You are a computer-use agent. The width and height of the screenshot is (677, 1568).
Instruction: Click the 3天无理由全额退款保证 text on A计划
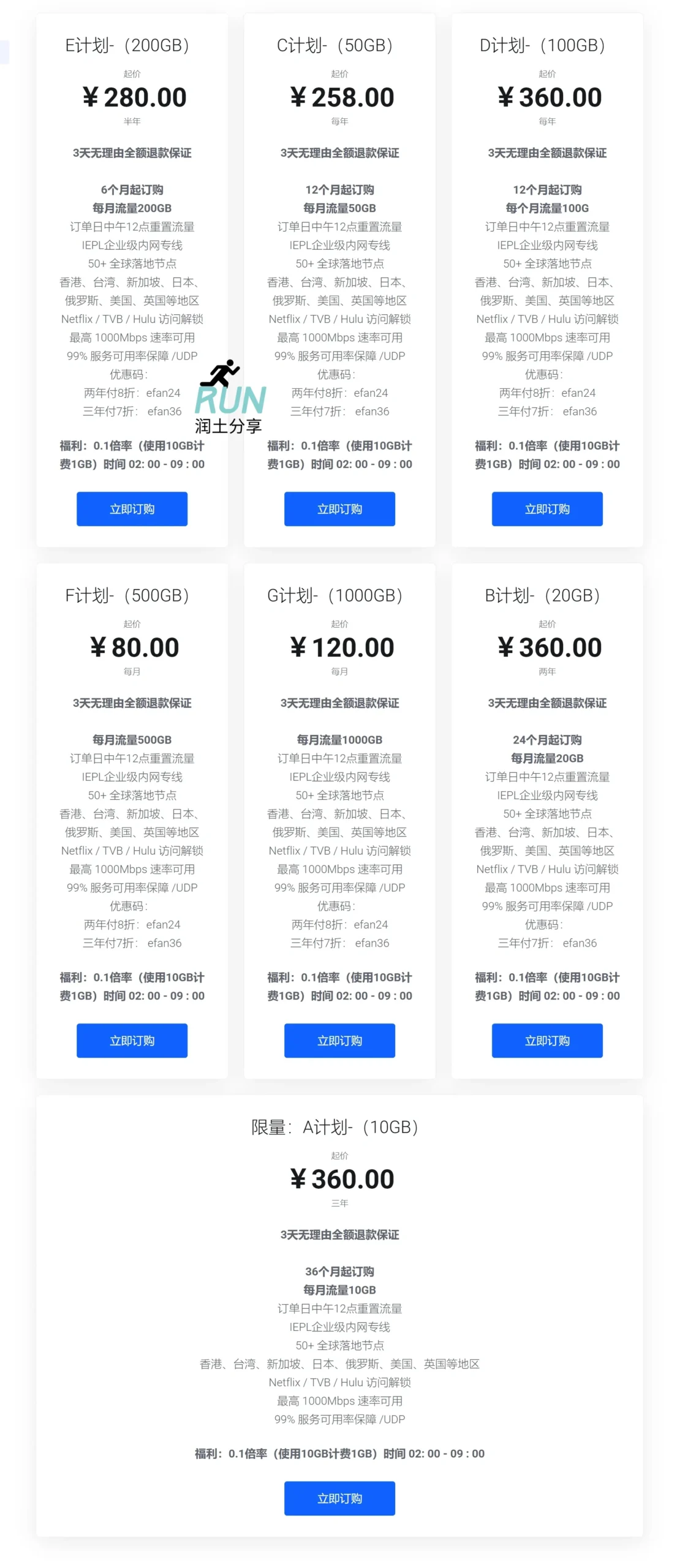click(x=339, y=1235)
